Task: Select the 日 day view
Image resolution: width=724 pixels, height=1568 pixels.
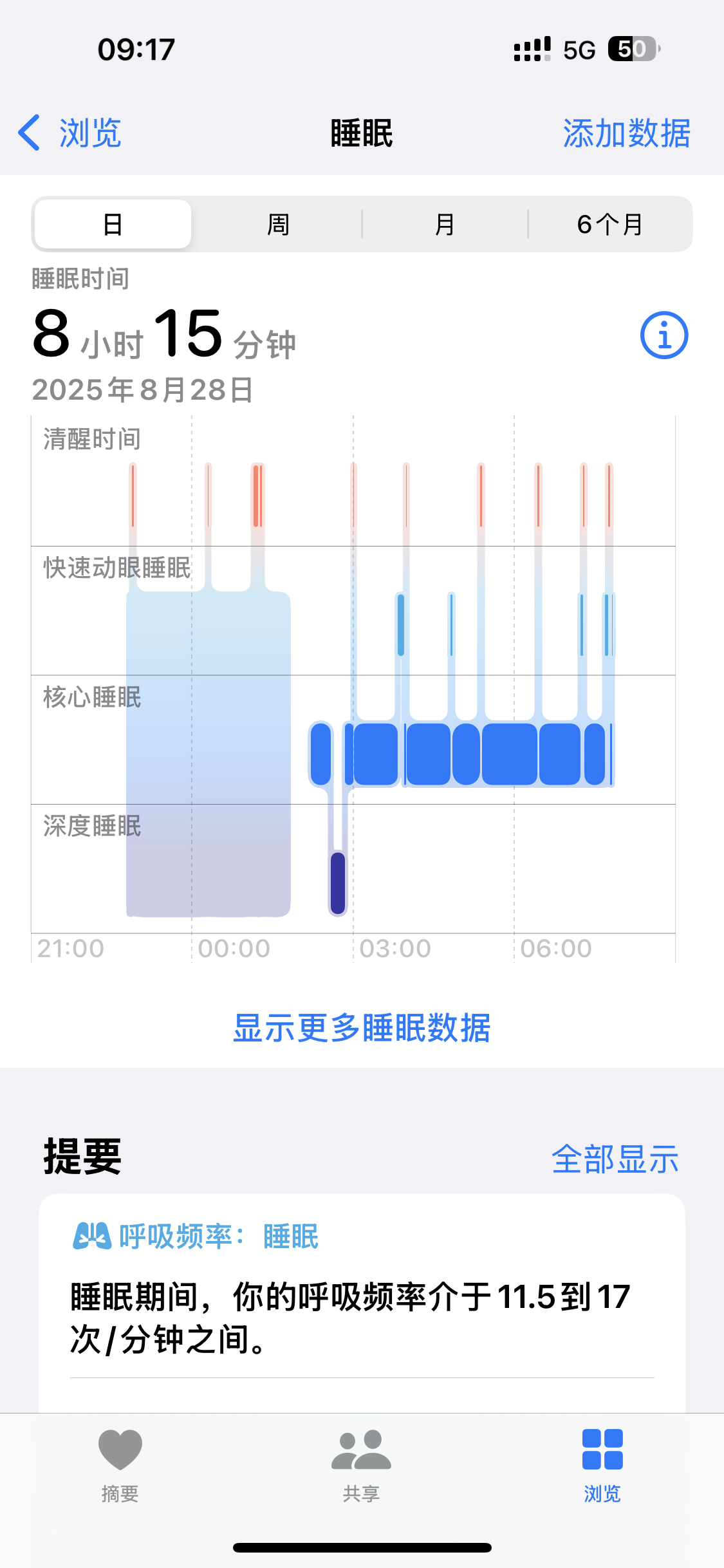Action: coord(113,224)
